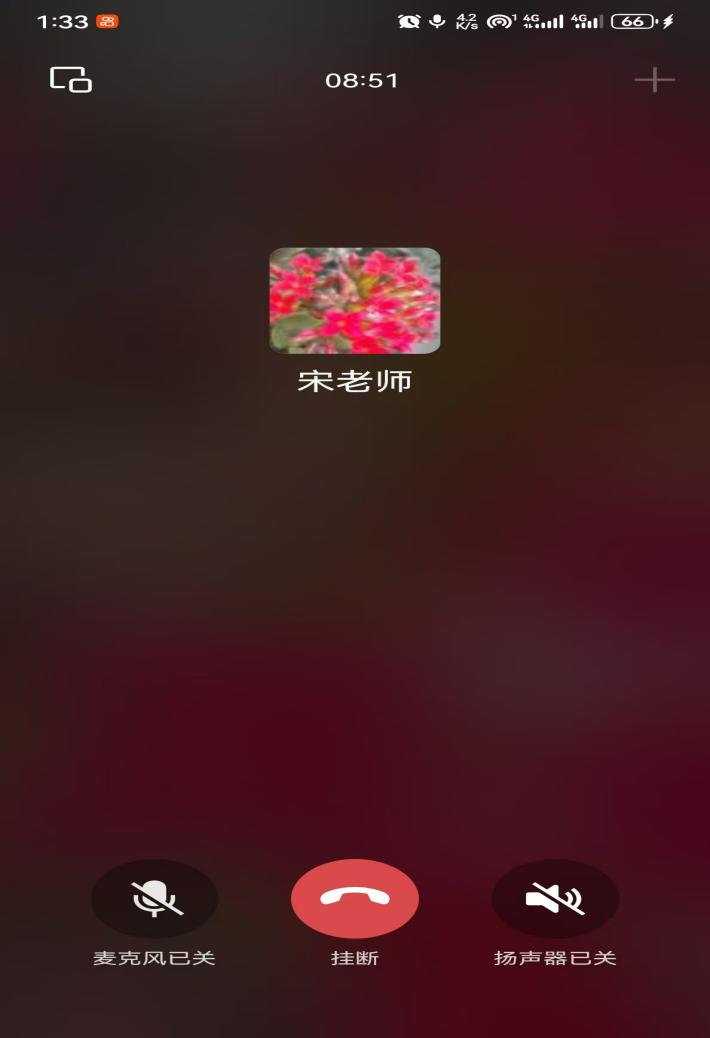Hang up the call with 宋老师
Viewport: 710px width, 1038px height.
point(355,899)
